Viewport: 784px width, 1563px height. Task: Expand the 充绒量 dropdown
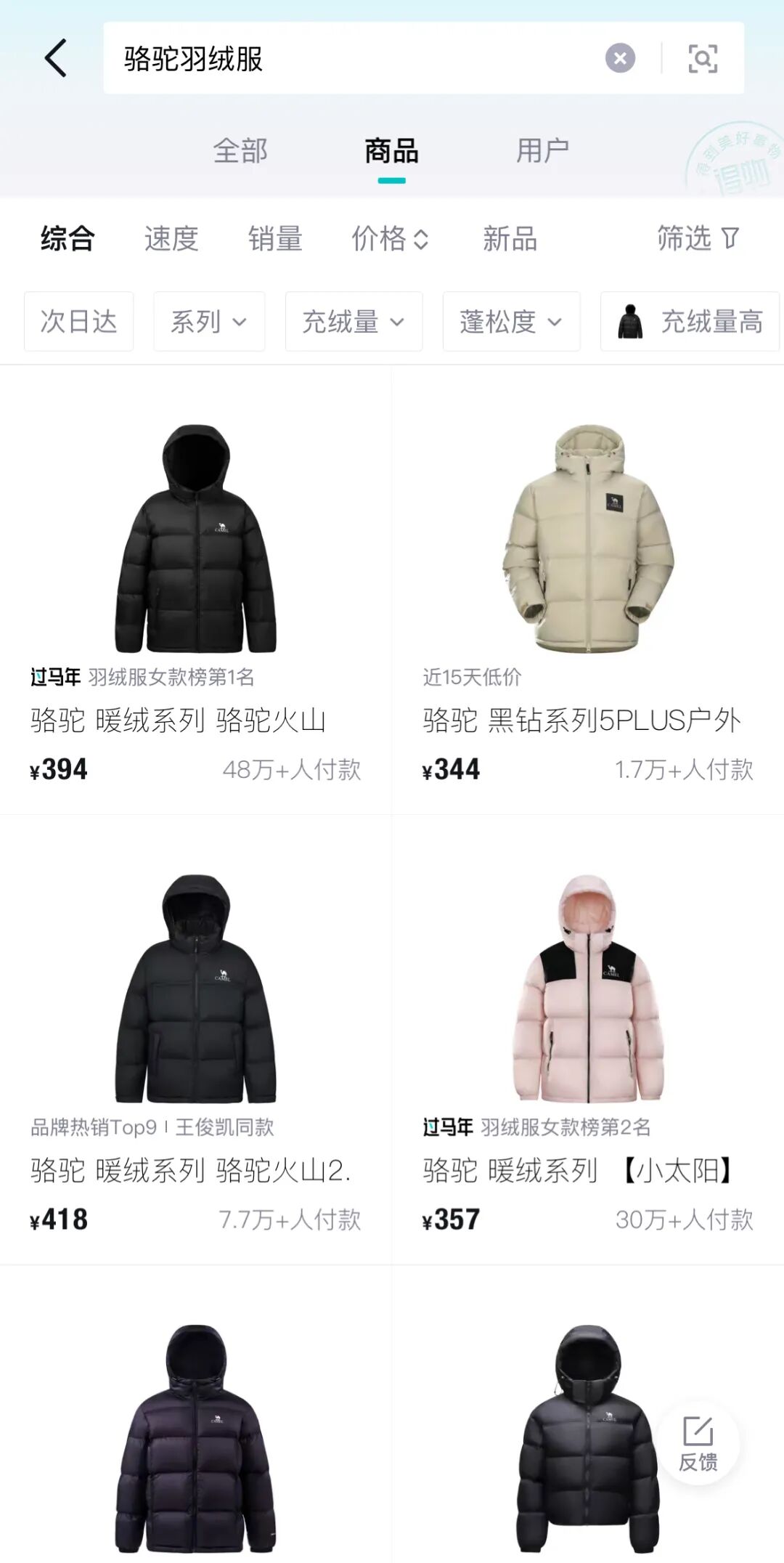354,321
